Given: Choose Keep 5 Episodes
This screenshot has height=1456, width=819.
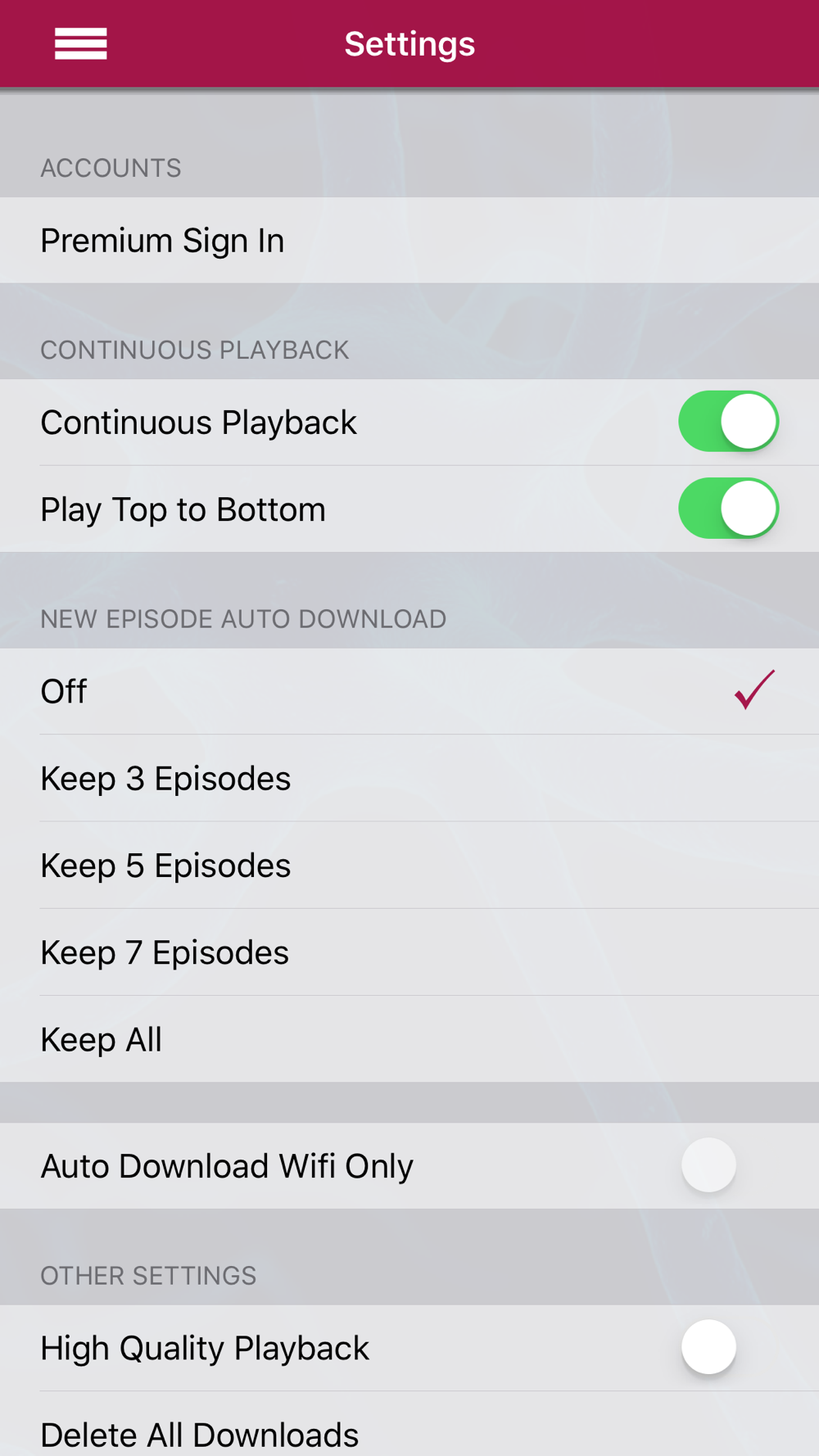Looking at the screenshot, I should (409, 866).
